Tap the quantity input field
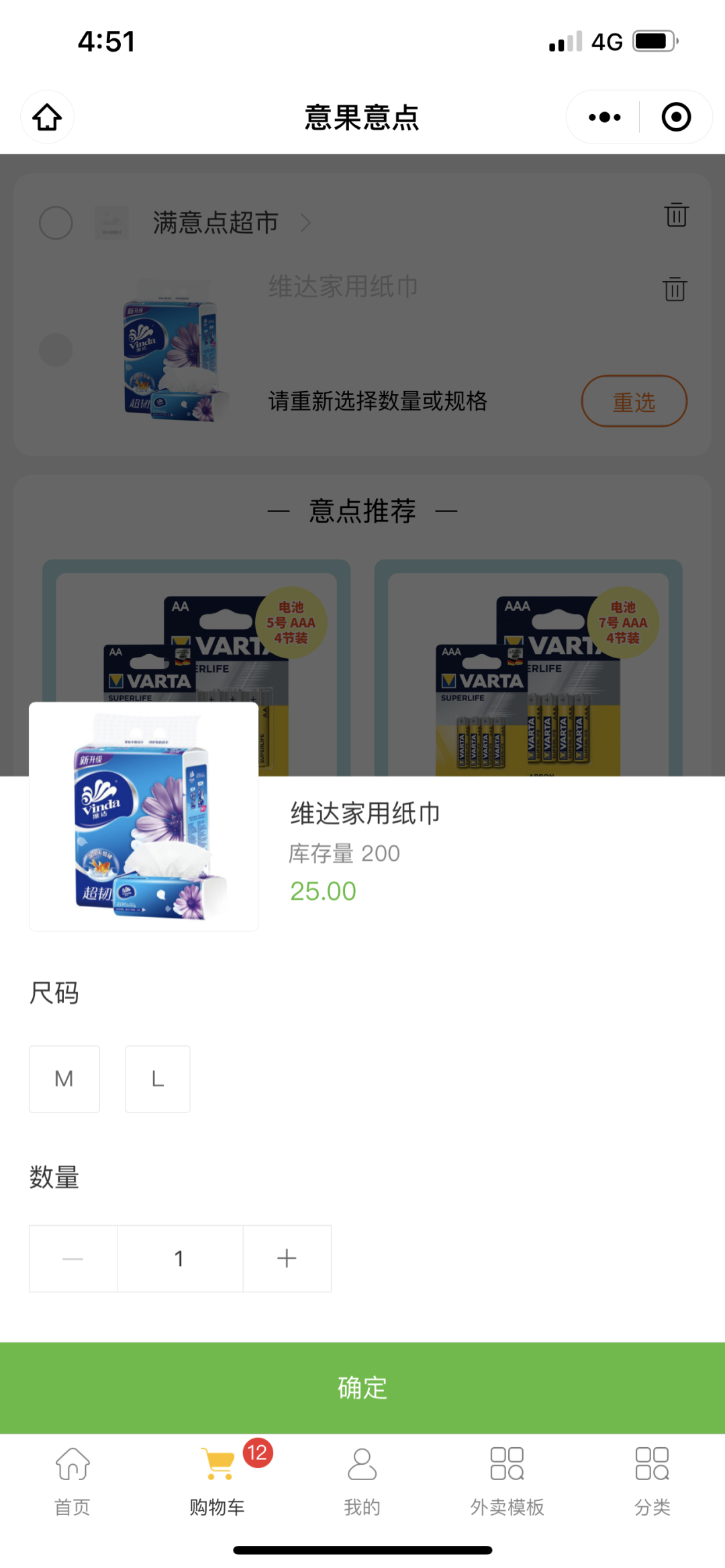 (179, 1258)
